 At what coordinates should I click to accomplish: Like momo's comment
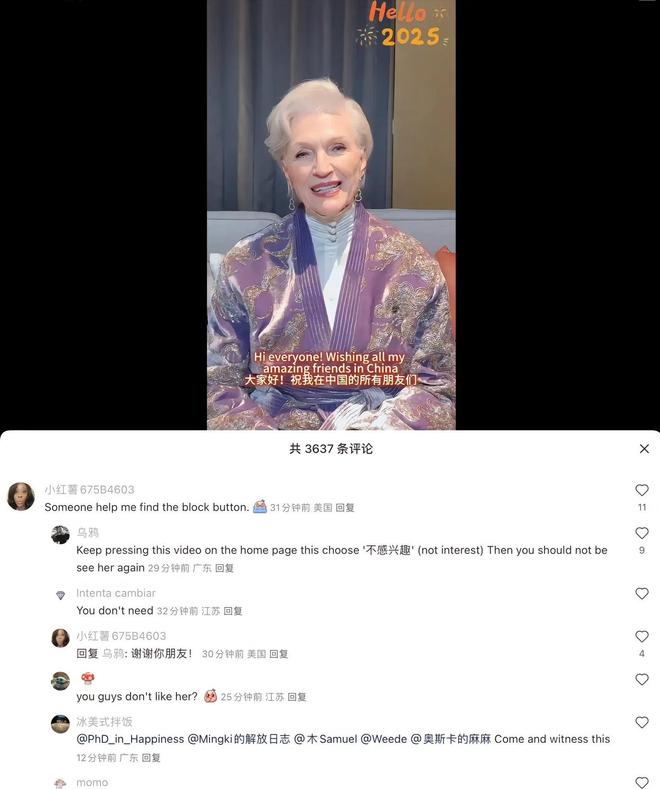[642, 782]
